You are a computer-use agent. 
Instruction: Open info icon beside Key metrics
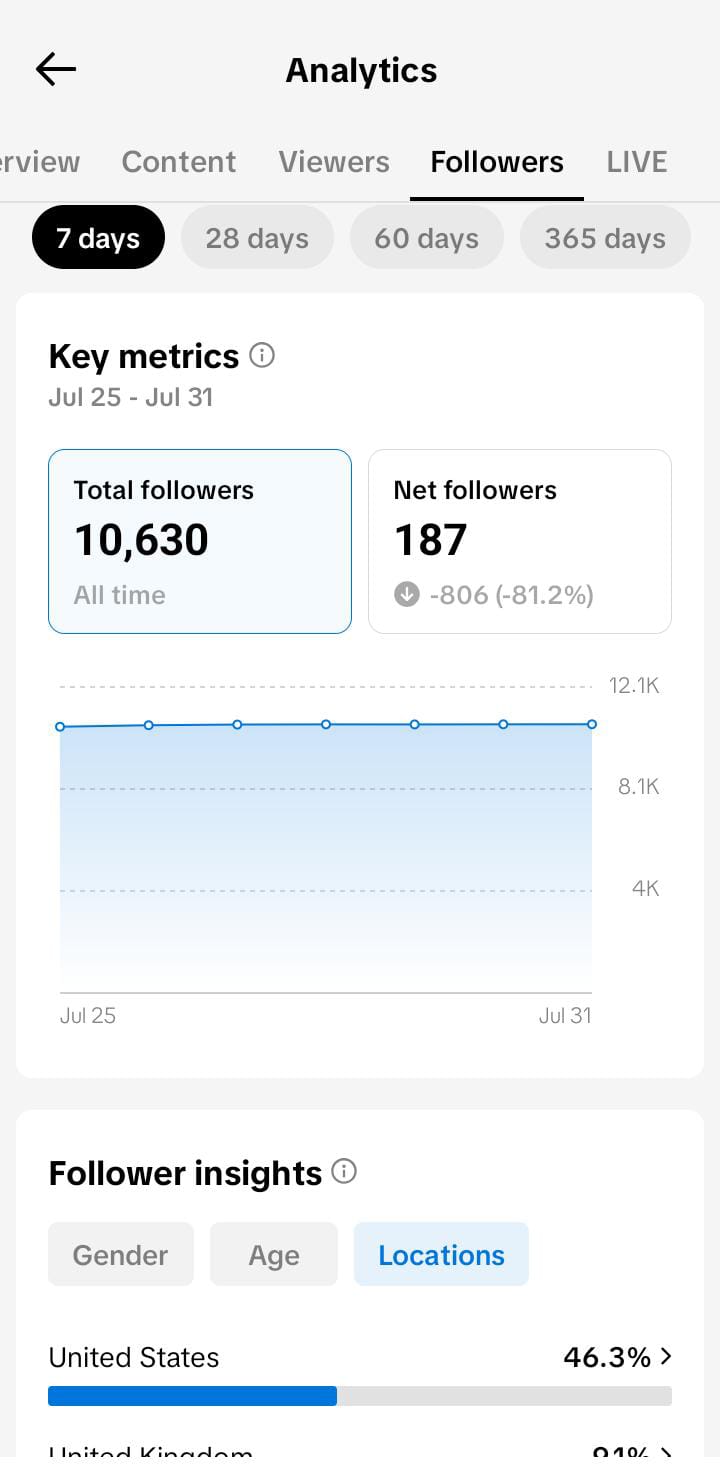[262, 355]
